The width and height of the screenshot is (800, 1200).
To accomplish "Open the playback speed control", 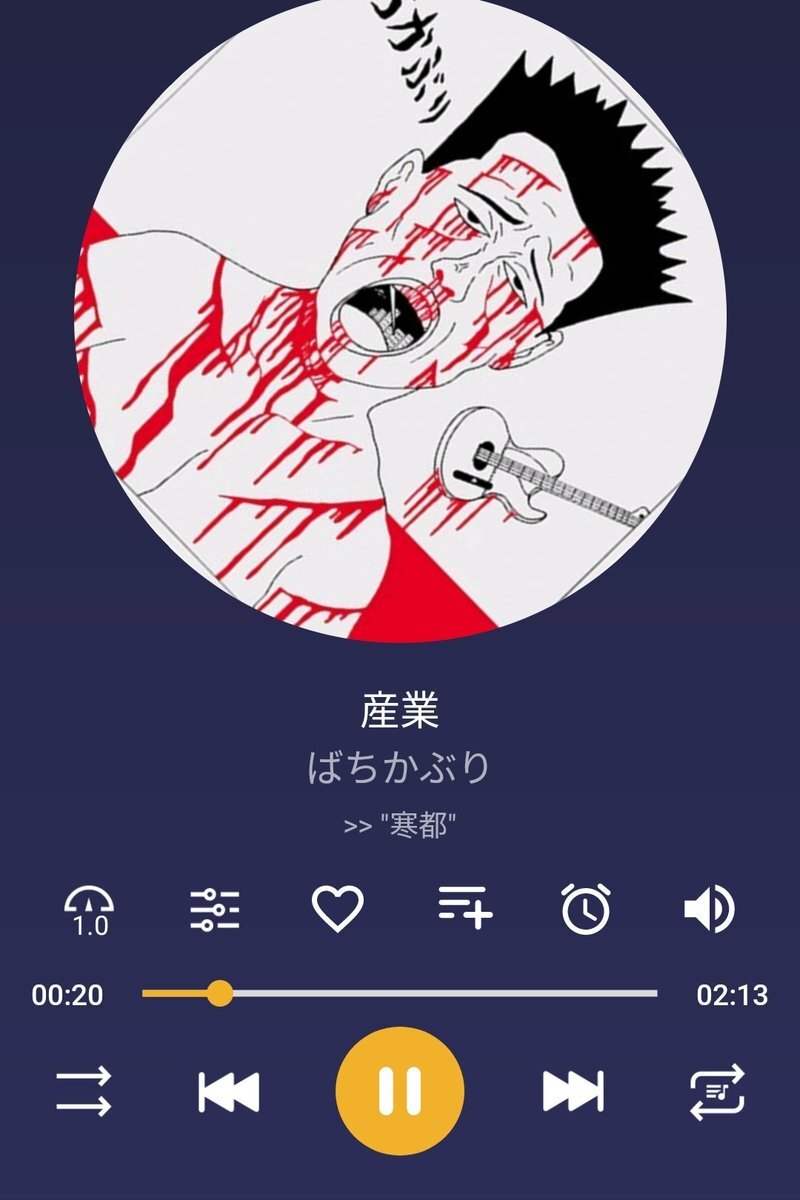I will click(89, 910).
